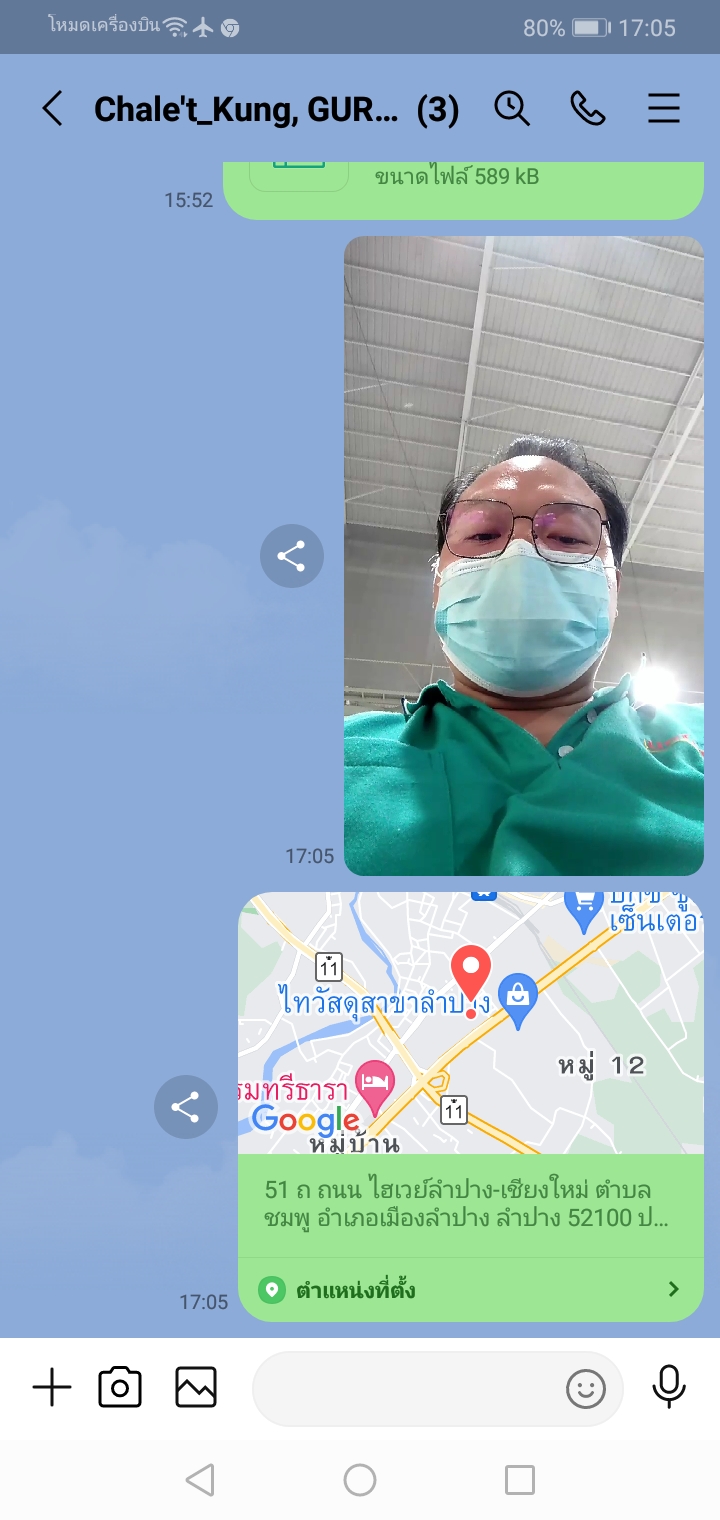Open the ตำแหน่งที่ตั้ง location details
This screenshot has width=720, height=1520.
[x=470, y=1289]
